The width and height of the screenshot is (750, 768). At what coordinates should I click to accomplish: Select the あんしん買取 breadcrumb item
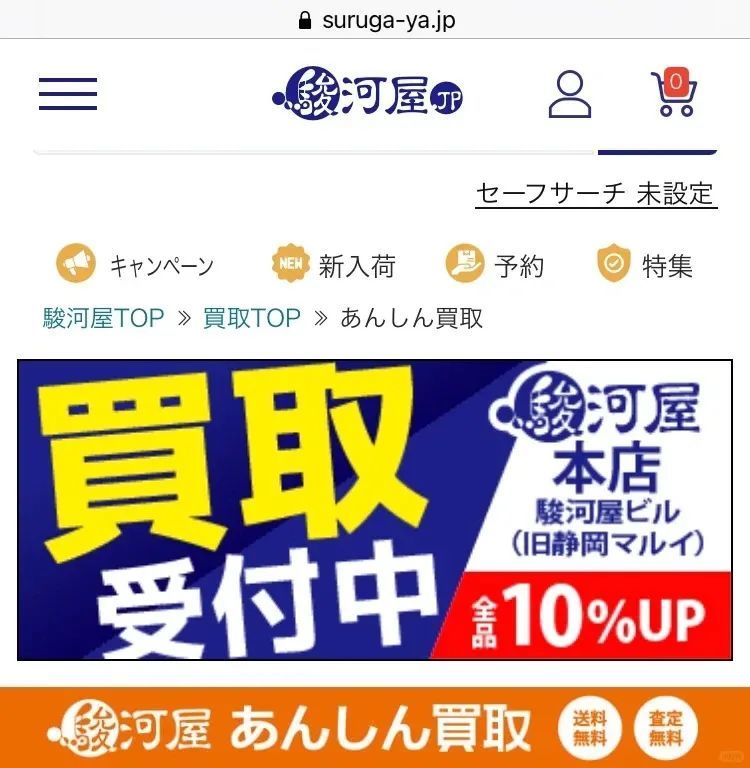pyautogui.click(x=410, y=316)
